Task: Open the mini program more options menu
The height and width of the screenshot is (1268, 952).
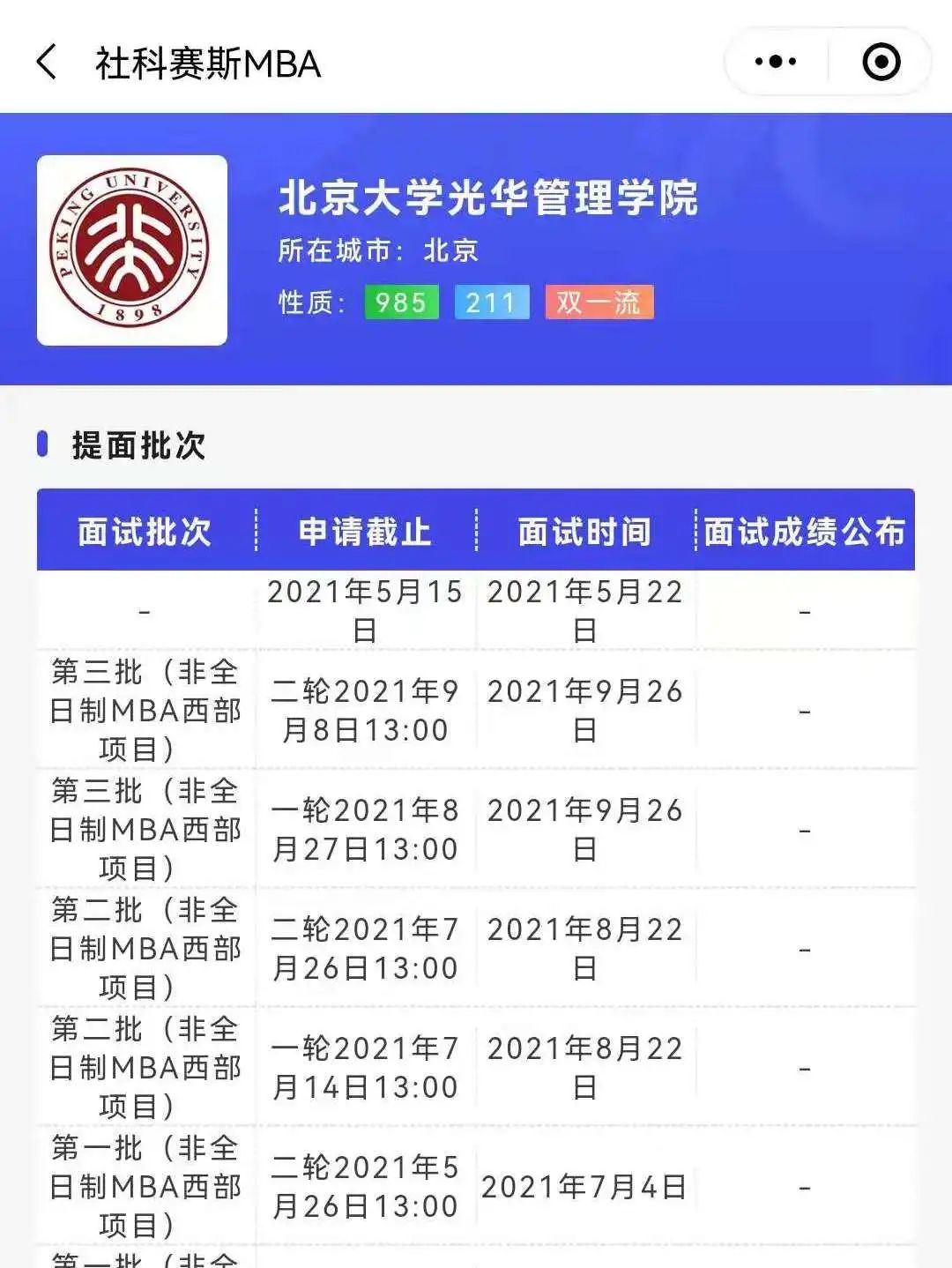Action: (x=776, y=62)
